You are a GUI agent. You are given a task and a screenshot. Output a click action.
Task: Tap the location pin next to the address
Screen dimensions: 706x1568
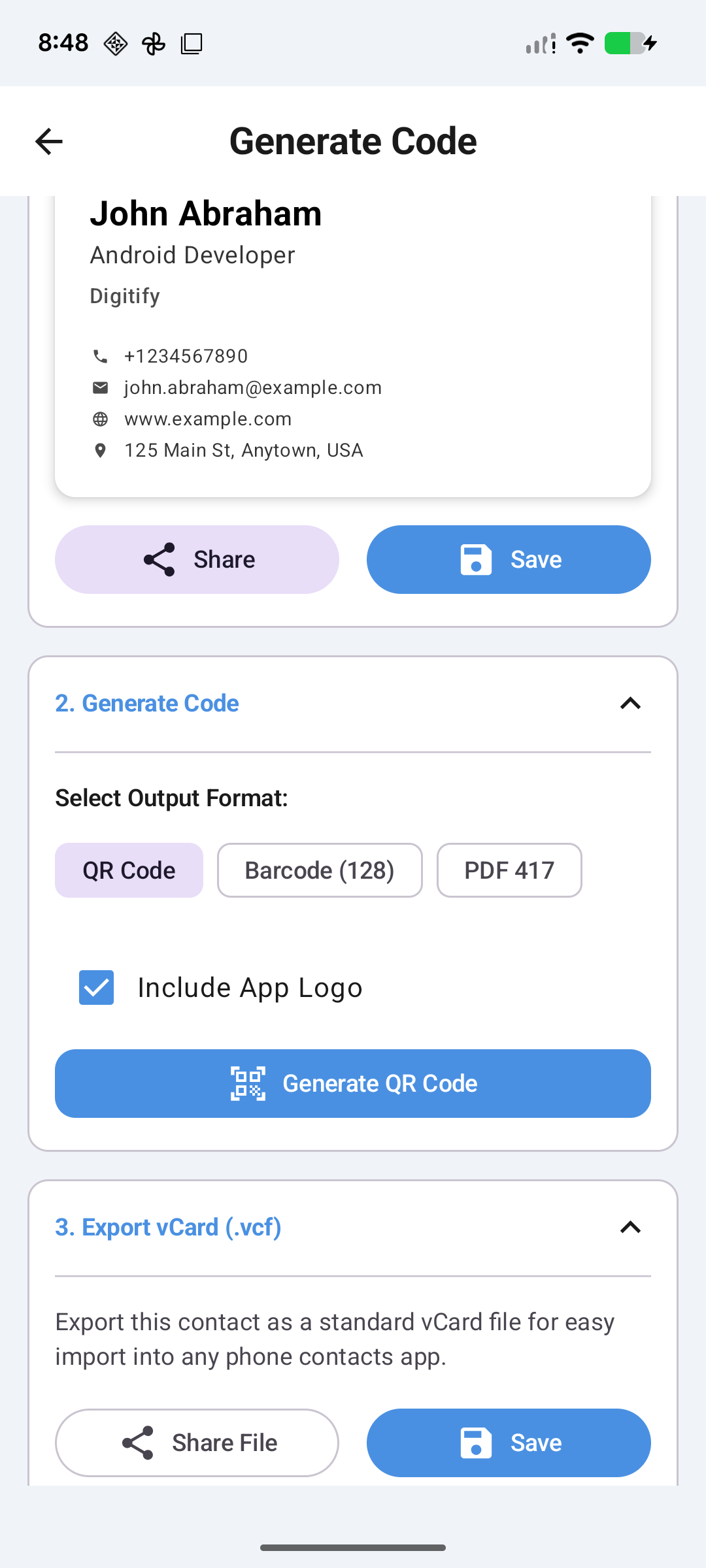coord(99,450)
